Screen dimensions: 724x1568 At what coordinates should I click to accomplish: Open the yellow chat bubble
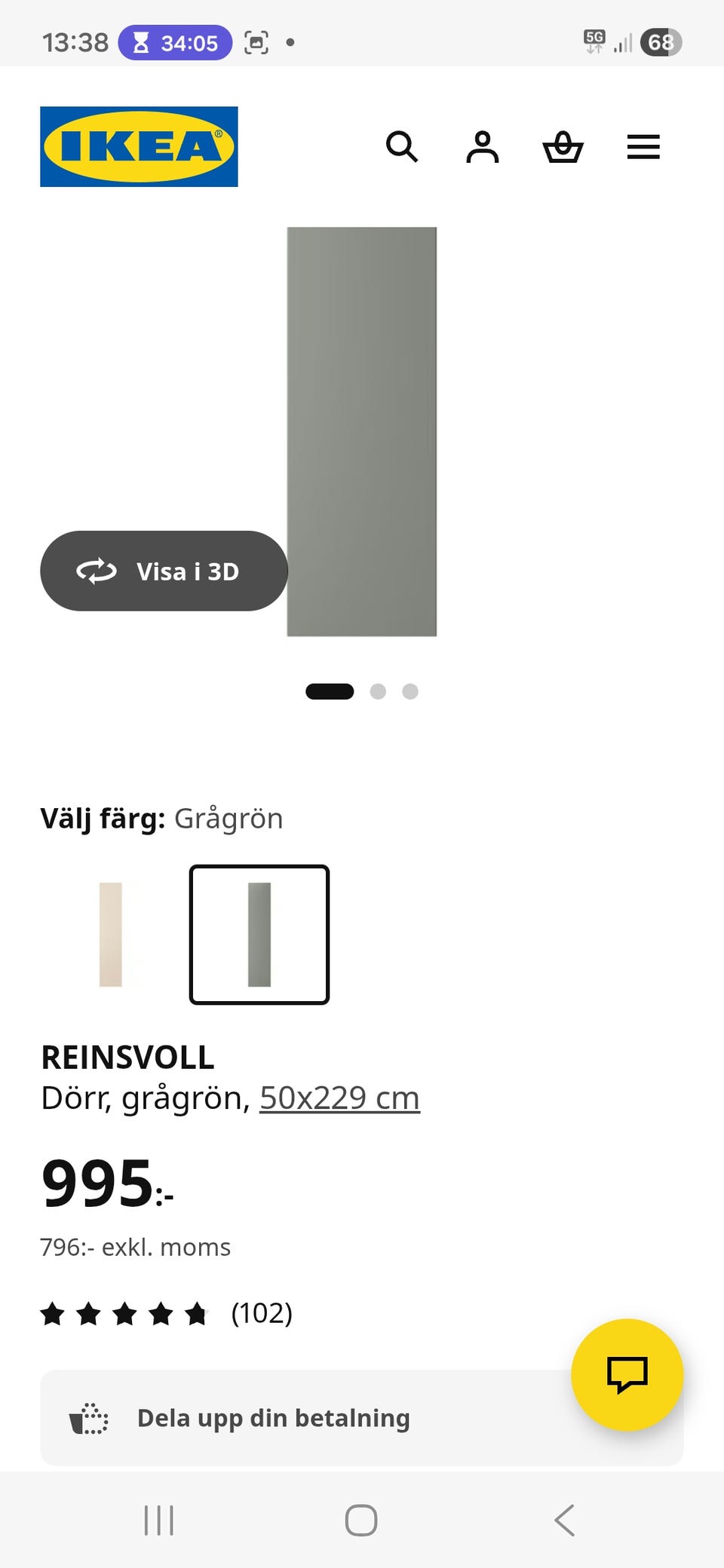point(627,1374)
